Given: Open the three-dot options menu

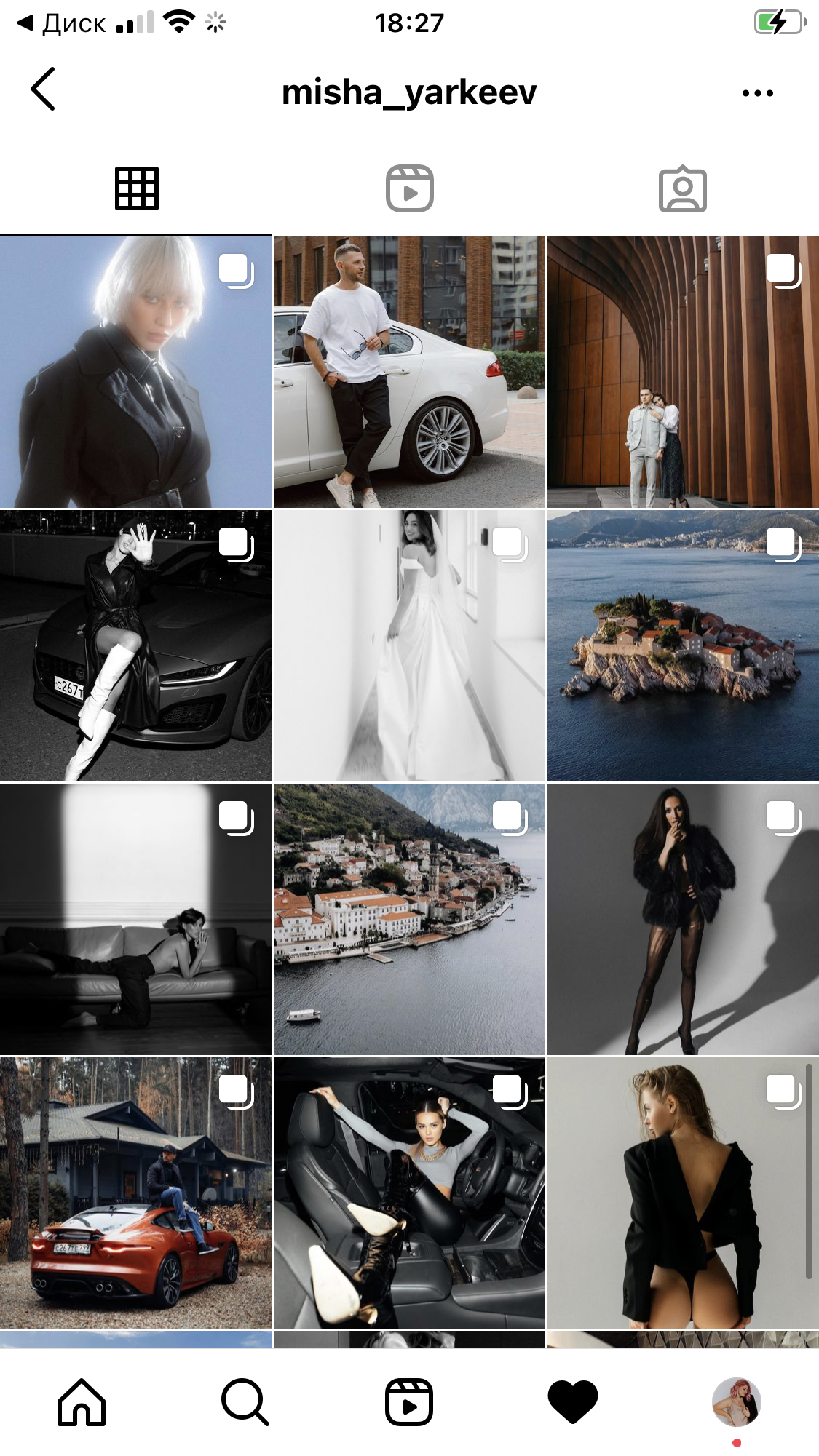Looking at the screenshot, I should (757, 93).
